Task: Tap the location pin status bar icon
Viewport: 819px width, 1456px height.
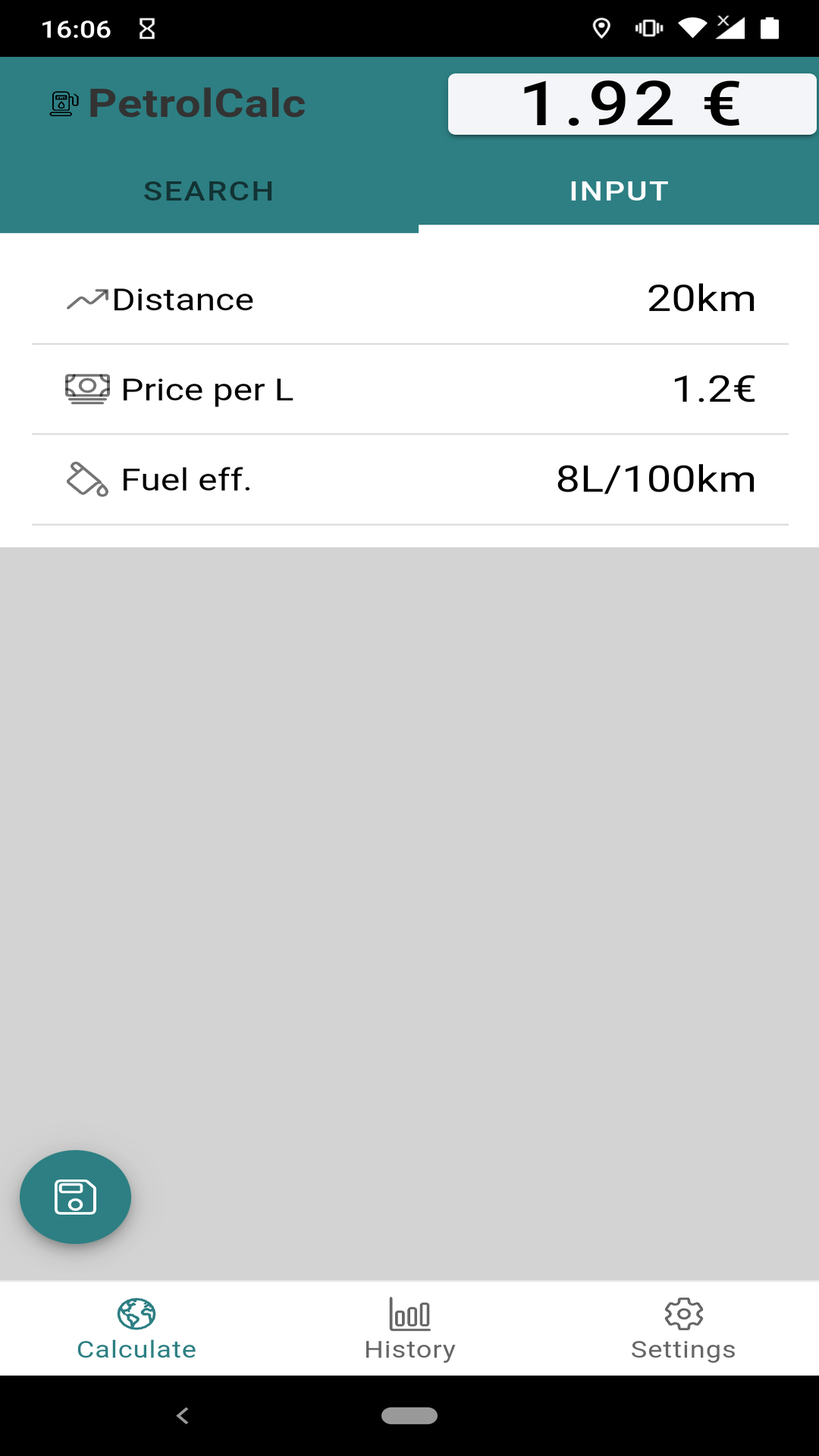Action: [x=600, y=28]
